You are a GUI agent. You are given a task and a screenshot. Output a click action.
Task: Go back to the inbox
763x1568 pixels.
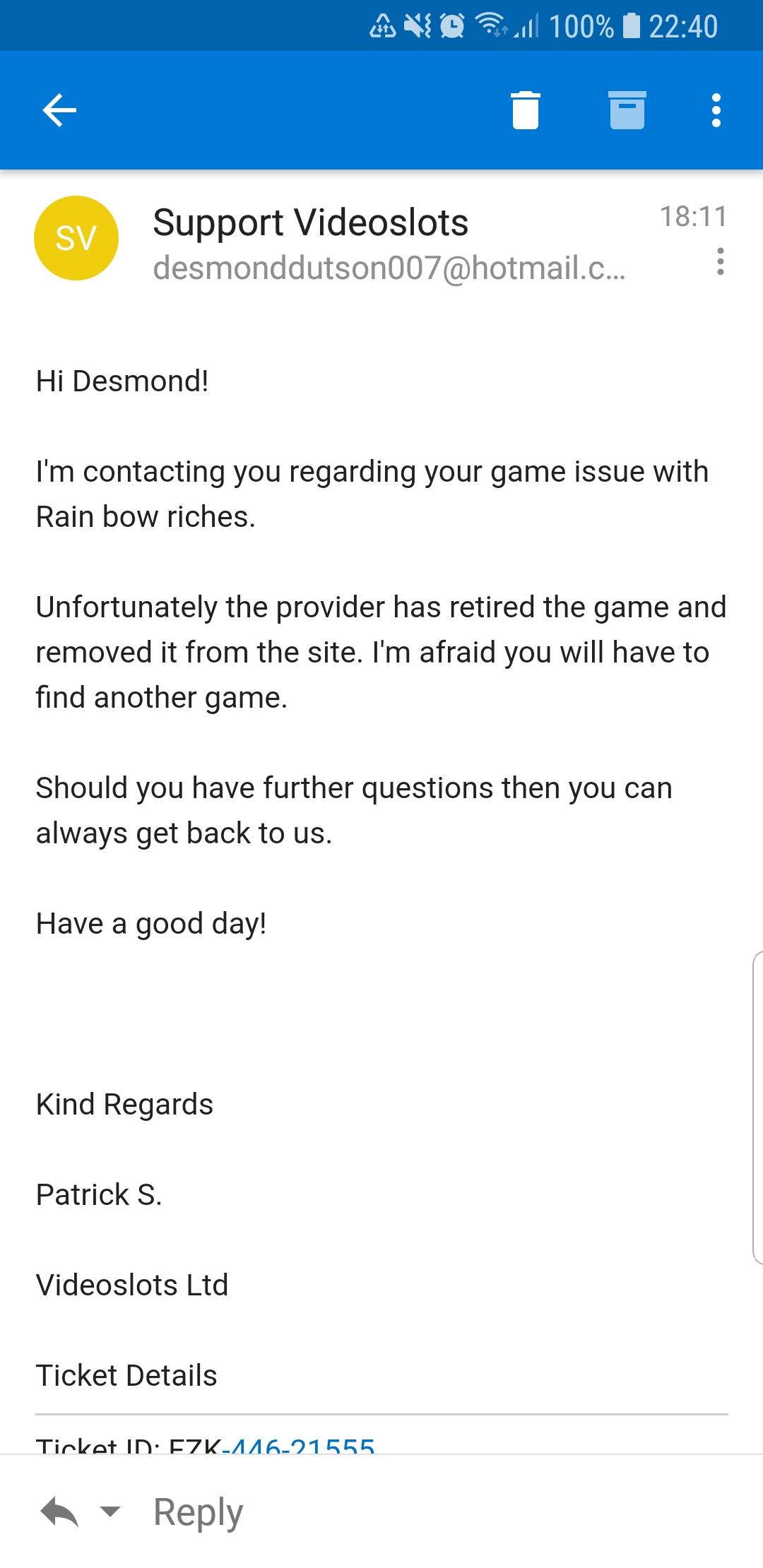tap(59, 110)
